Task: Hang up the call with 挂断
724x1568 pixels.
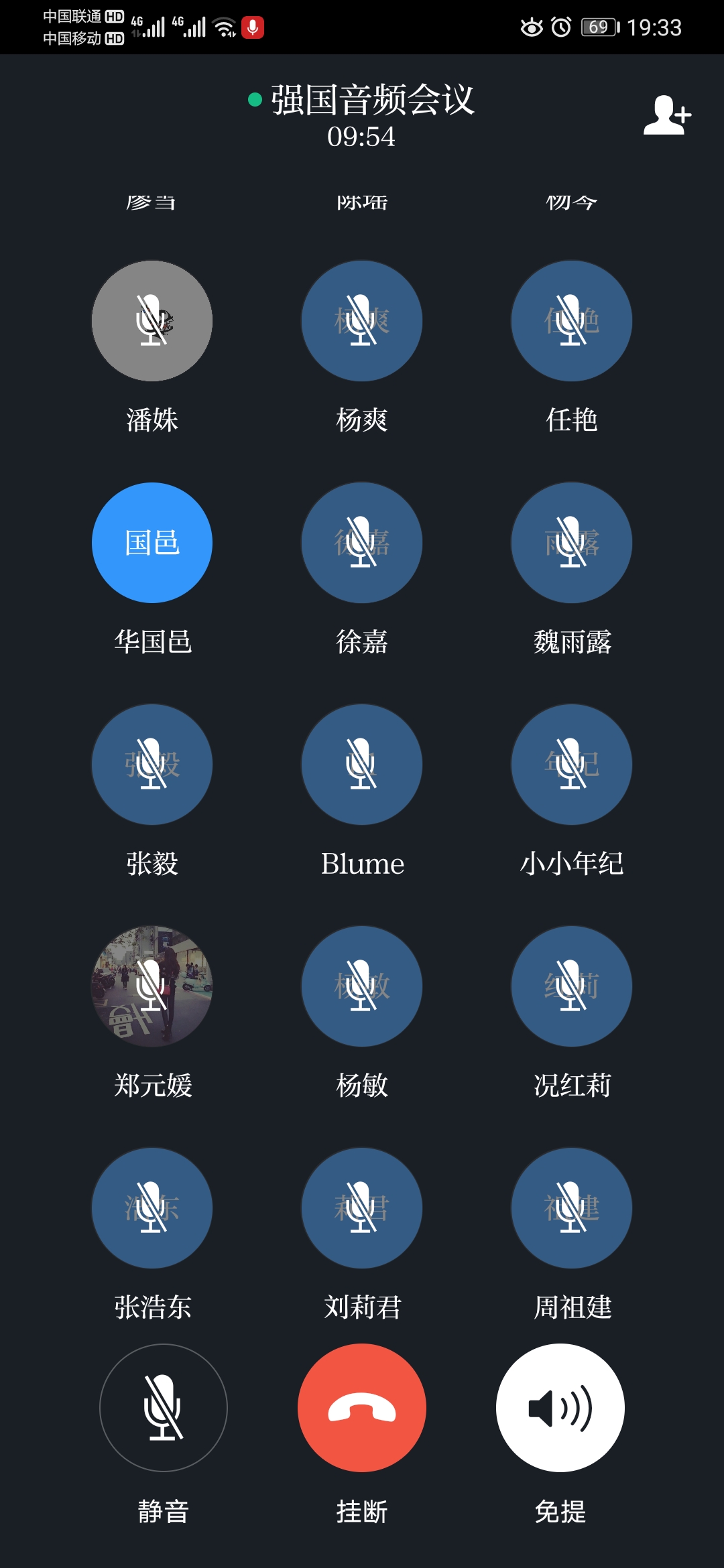Action: 362,1407
